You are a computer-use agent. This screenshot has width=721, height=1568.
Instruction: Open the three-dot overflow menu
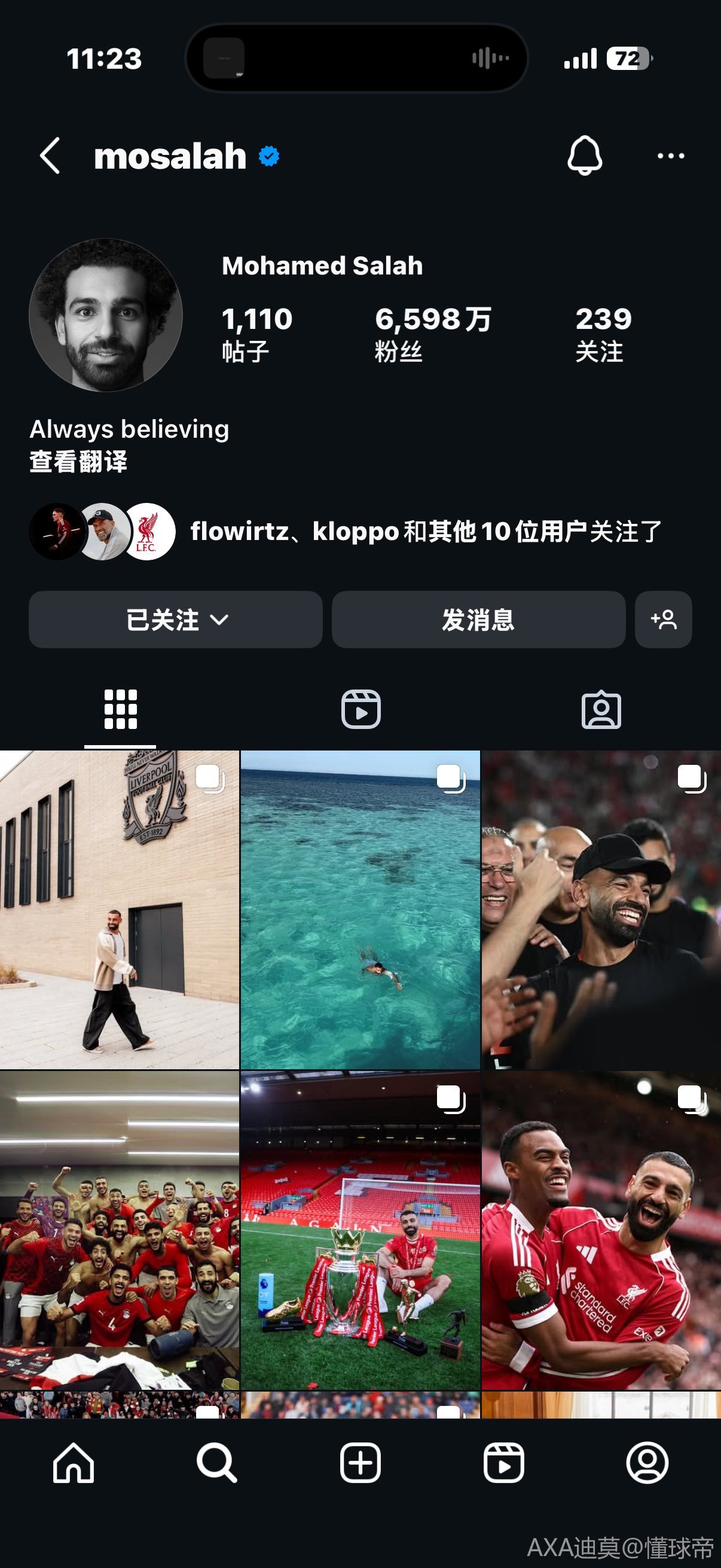[x=671, y=156]
